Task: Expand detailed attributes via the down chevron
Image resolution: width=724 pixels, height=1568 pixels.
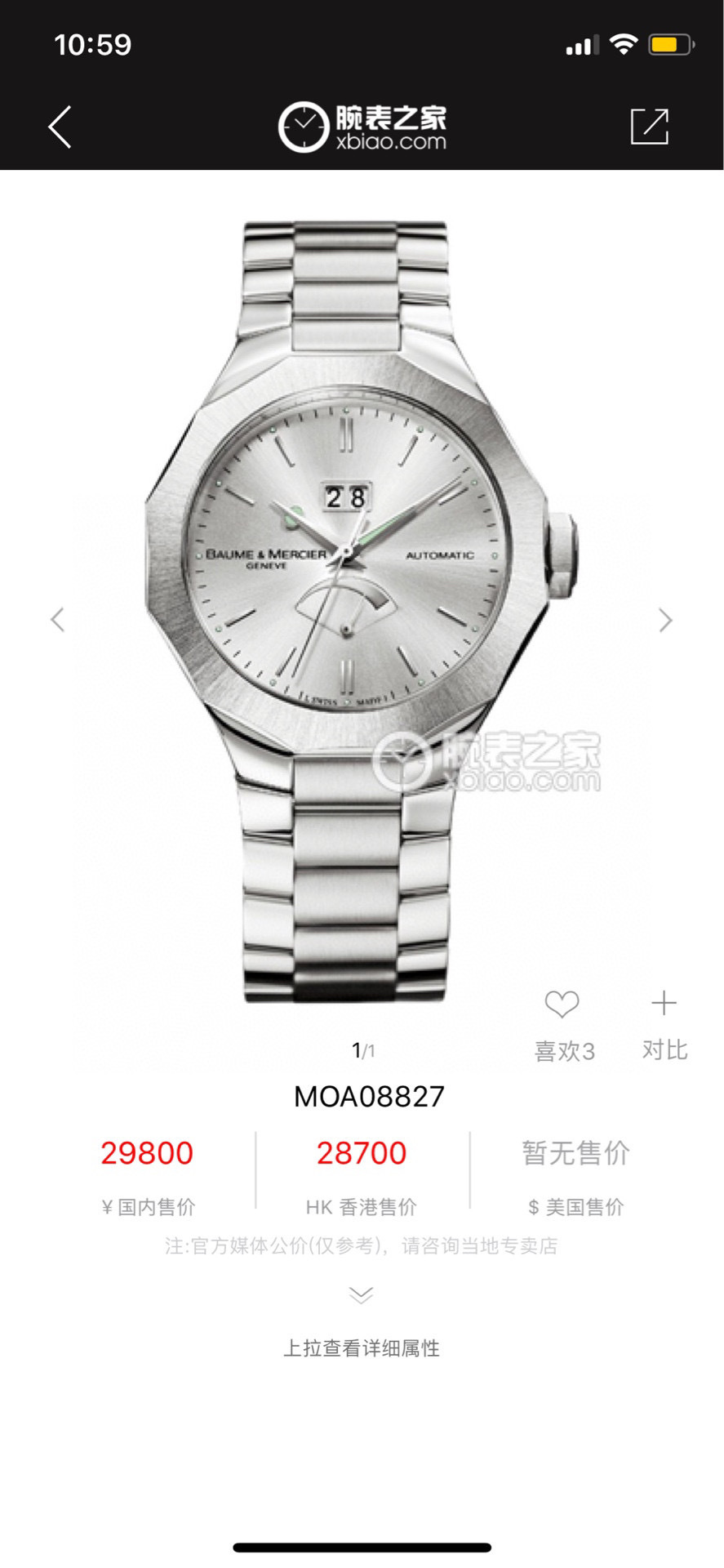Action: 362,1295
